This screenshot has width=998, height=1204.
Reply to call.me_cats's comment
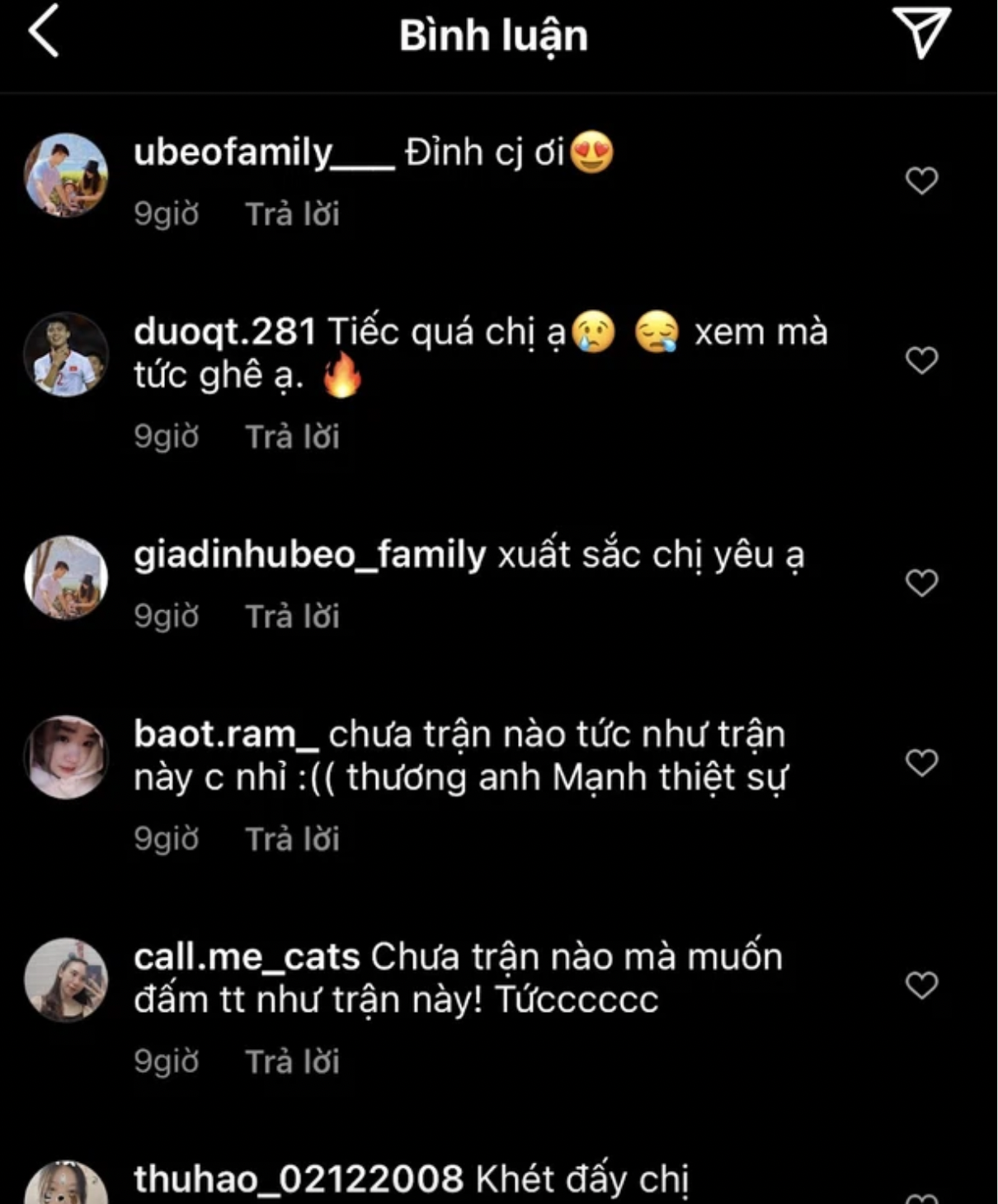pos(292,1062)
